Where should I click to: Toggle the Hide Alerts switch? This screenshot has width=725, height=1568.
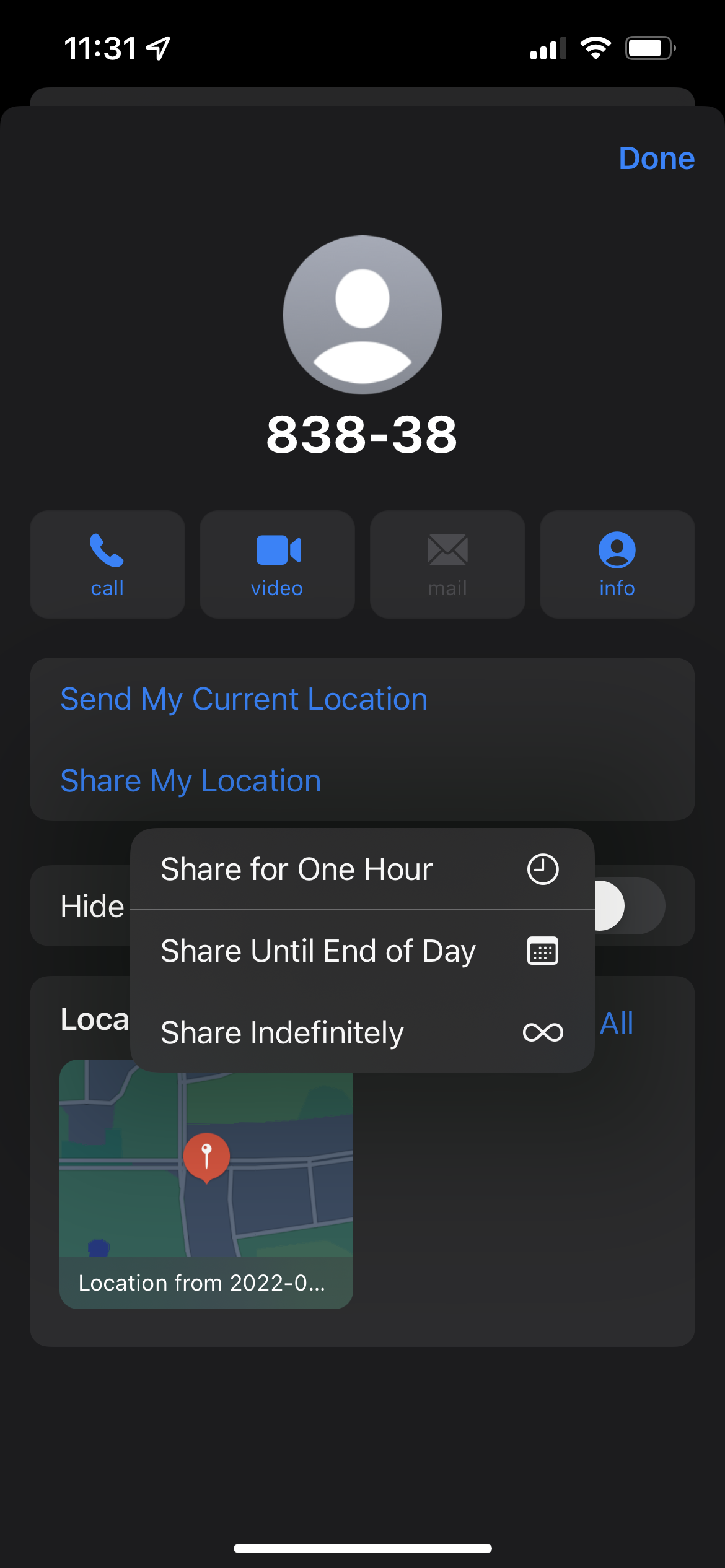coord(629,905)
